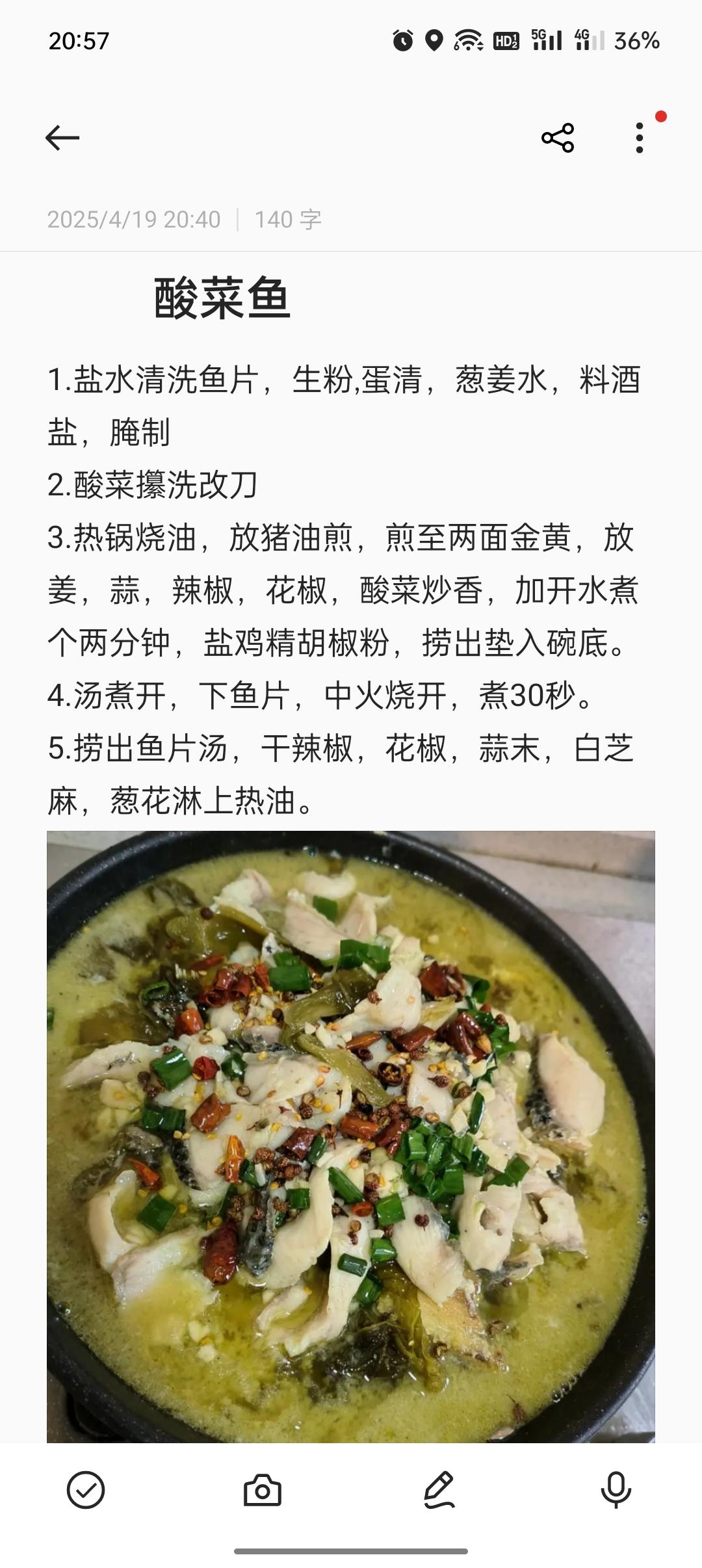Screen dimensions: 702x1568
Task: Tap the red notification dot near overflow menu
Action: click(x=662, y=116)
